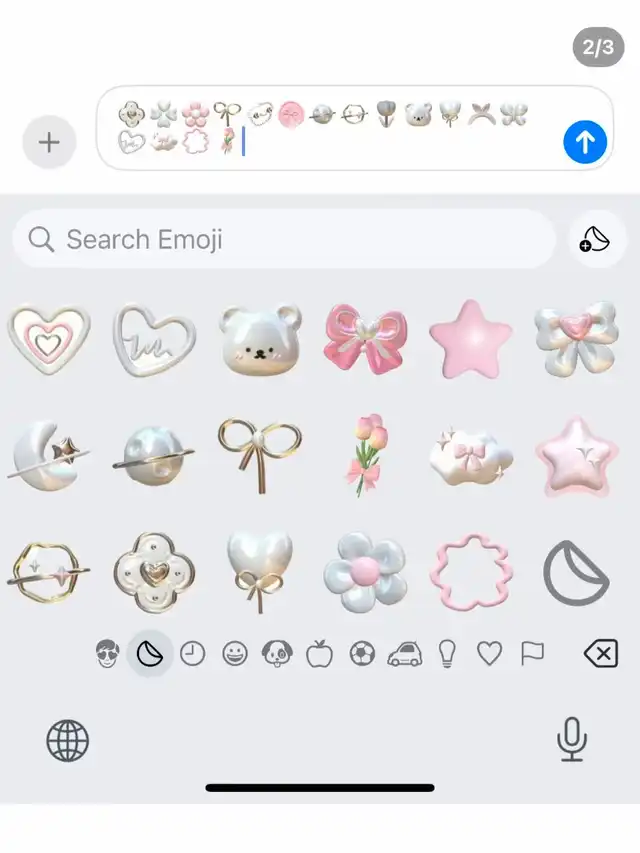Insert the tulip bouquet sticker
The width and height of the screenshot is (640, 853).
click(x=364, y=454)
